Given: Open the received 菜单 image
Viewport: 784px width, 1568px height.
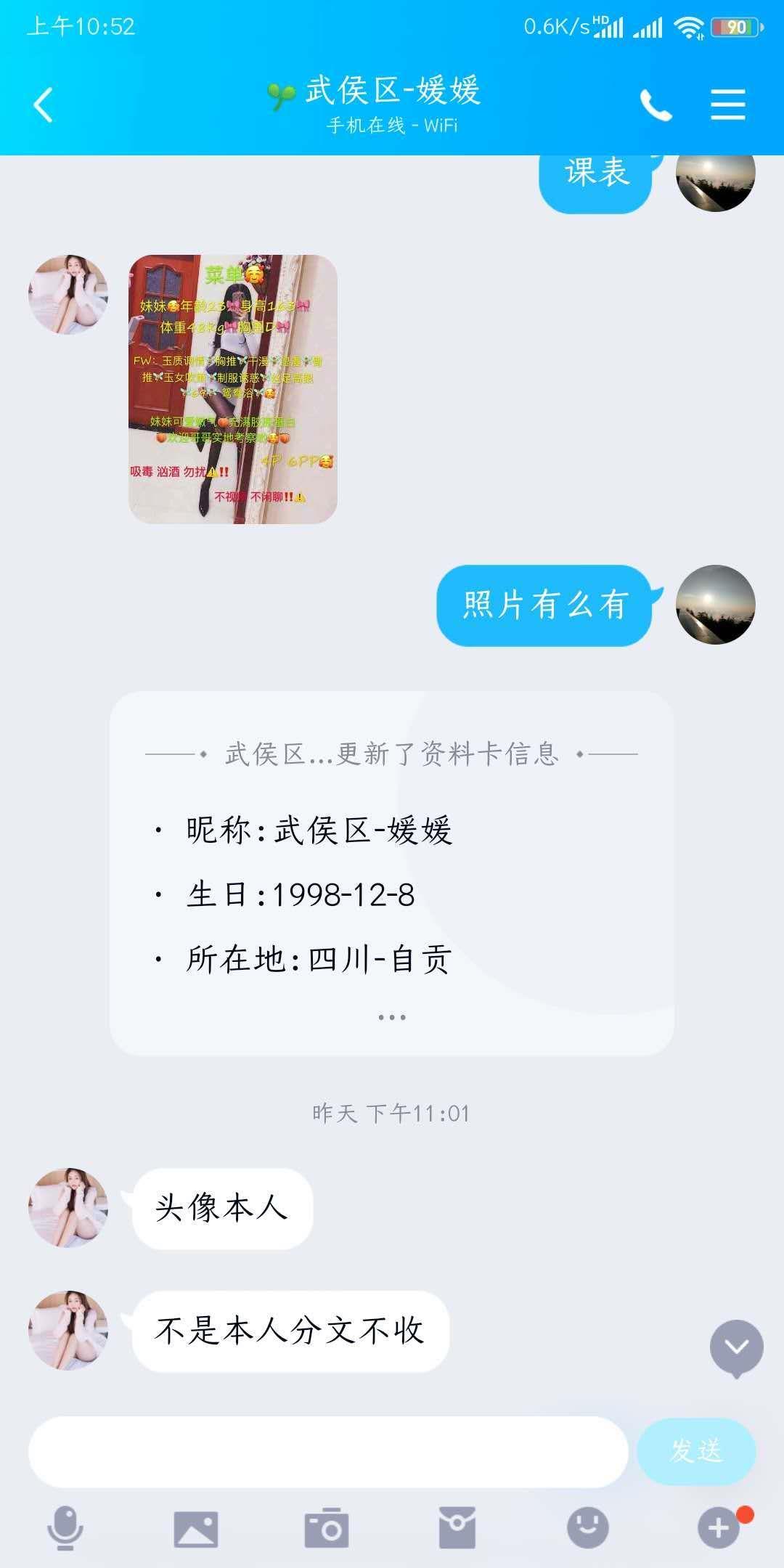Looking at the screenshot, I should (232, 389).
